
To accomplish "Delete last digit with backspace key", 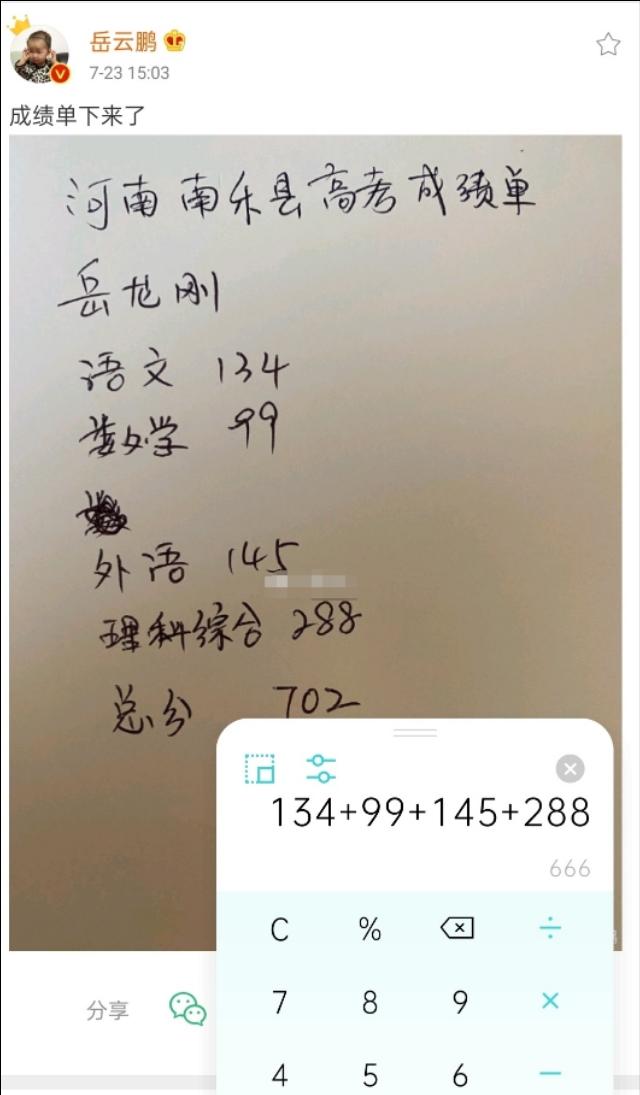I will (x=458, y=929).
